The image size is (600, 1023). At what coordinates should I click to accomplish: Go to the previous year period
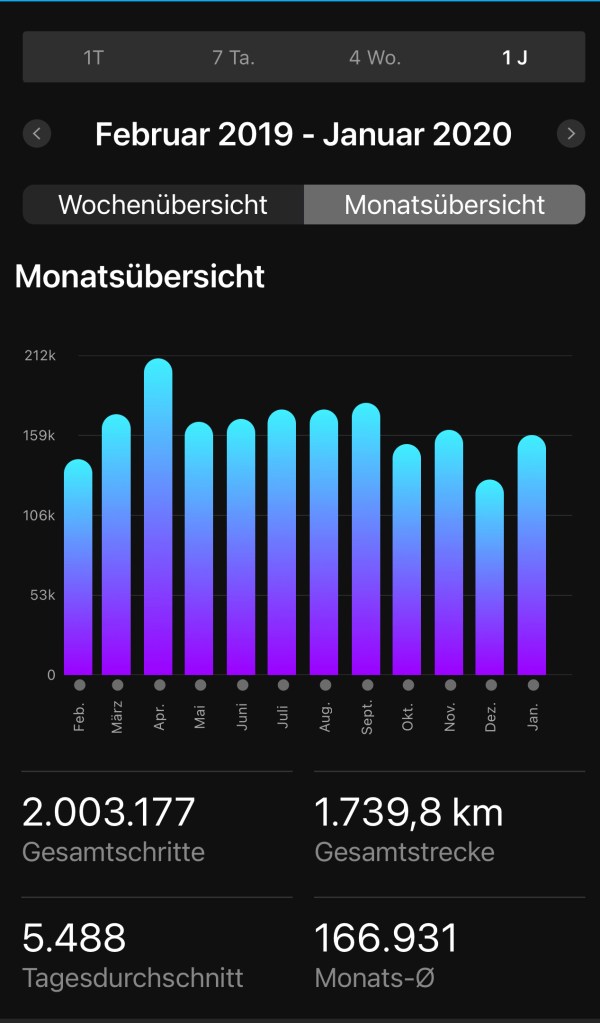coord(37,134)
